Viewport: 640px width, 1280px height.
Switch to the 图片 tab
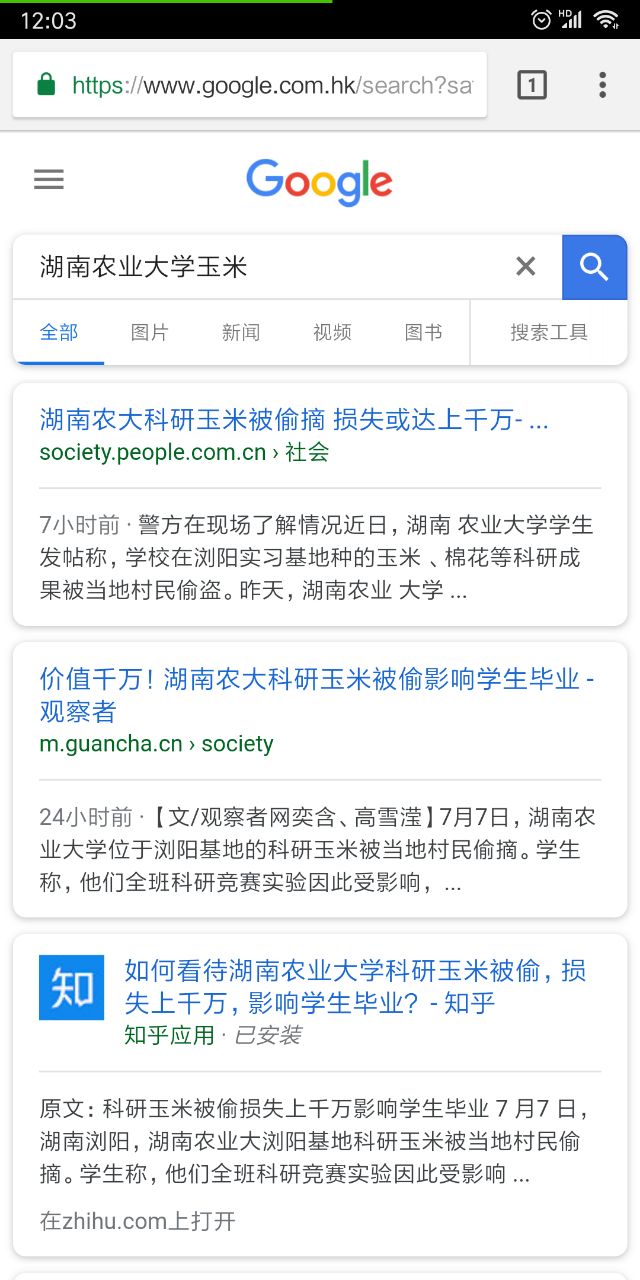coord(150,332)
